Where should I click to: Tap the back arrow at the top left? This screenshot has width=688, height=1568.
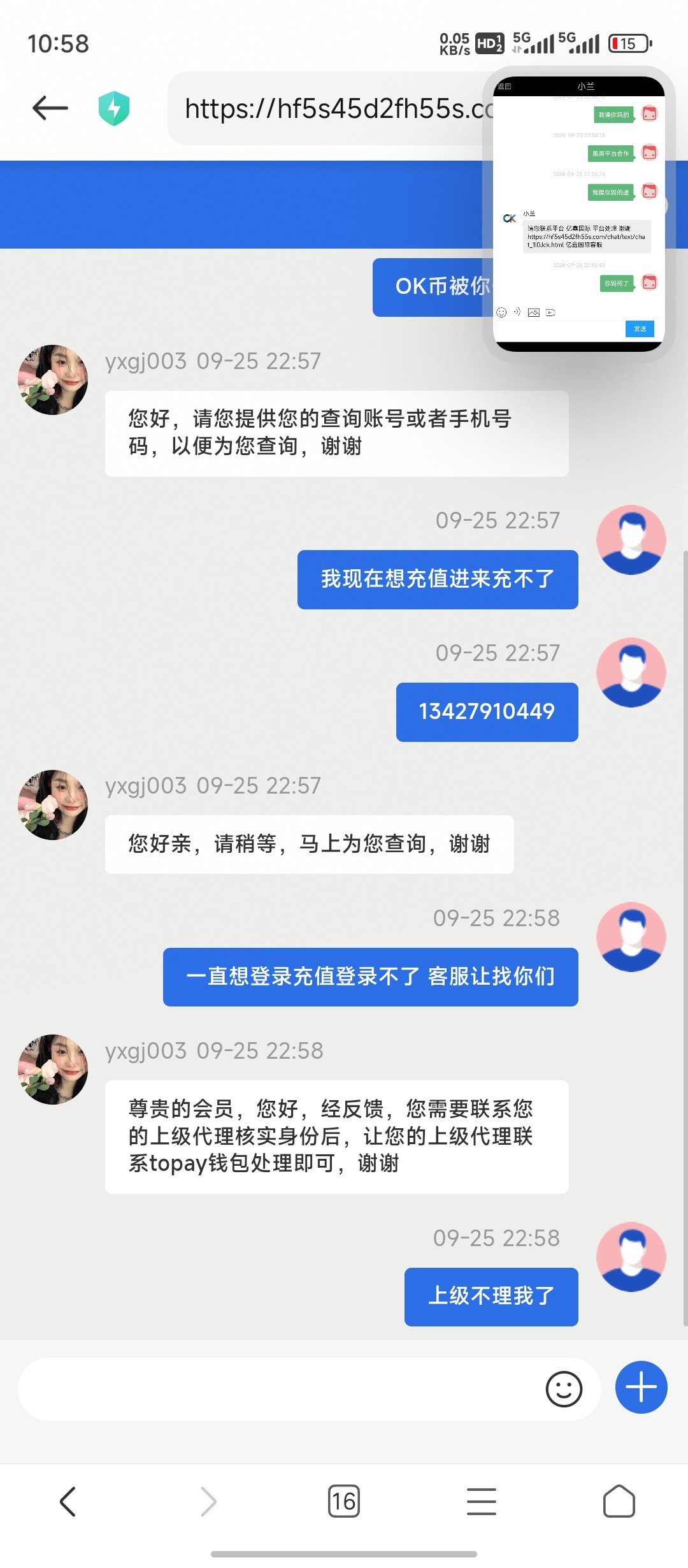coord(51,108)
